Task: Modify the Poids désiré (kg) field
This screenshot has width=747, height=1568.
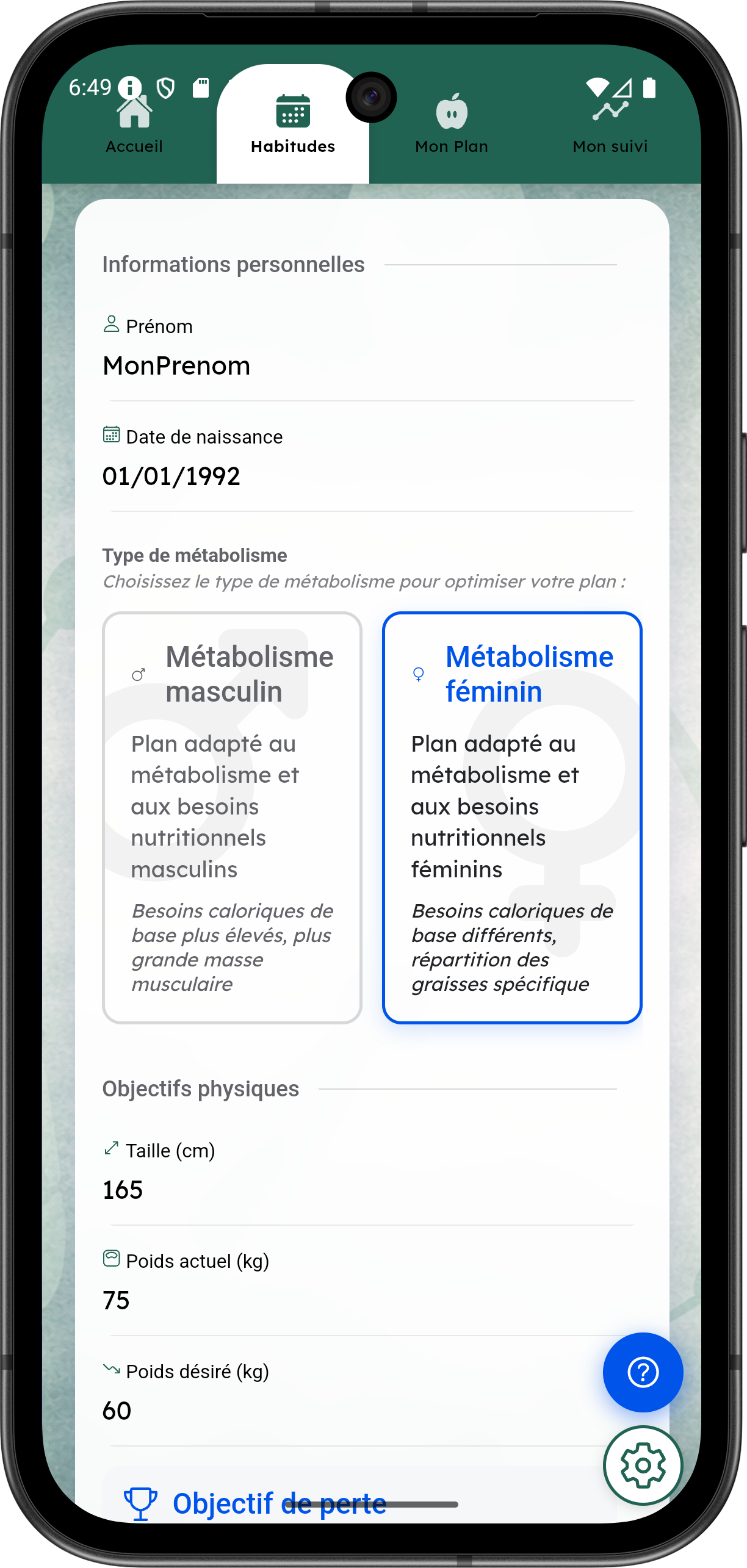Action: pos(342,1411)
